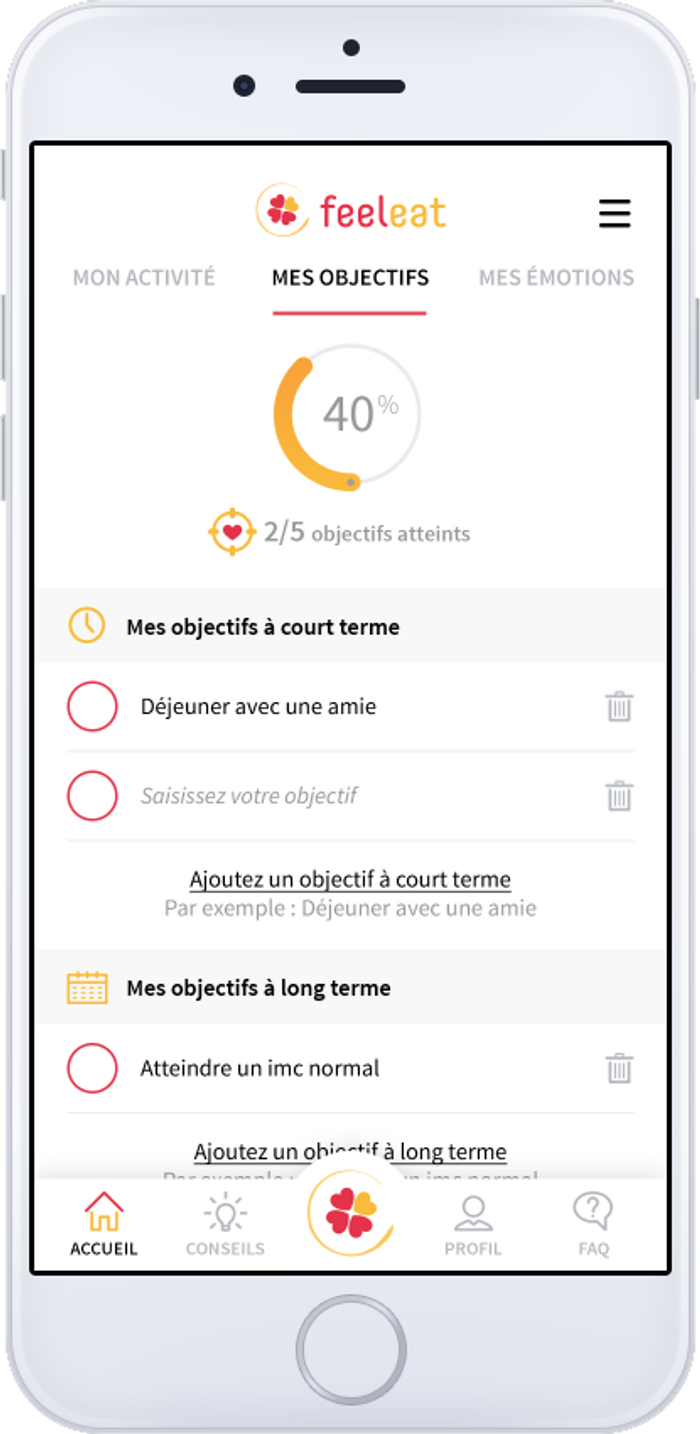Mark "Atteindre un imc normal" as achieved
The height and width of the screenshot is (1434, 700).
pos(92,1068)
